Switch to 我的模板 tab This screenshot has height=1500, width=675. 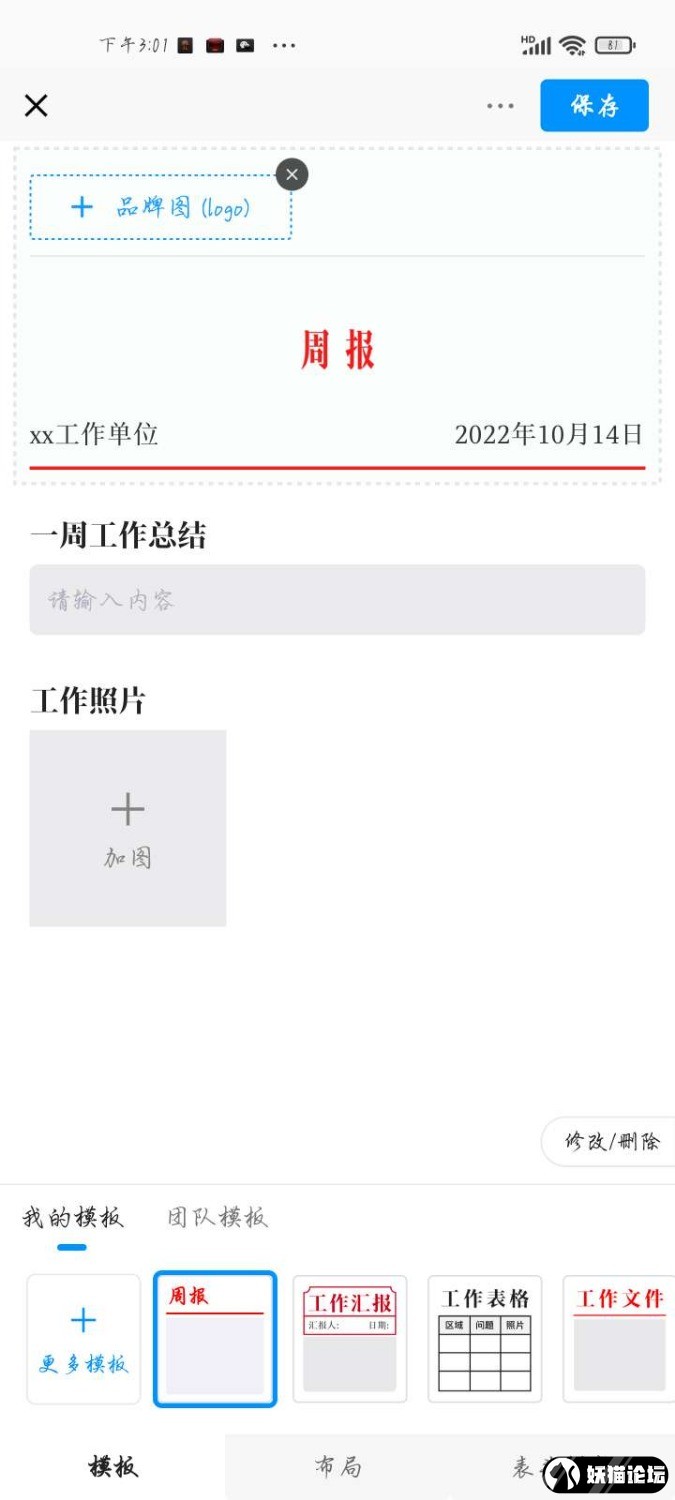pos(73,1218)
